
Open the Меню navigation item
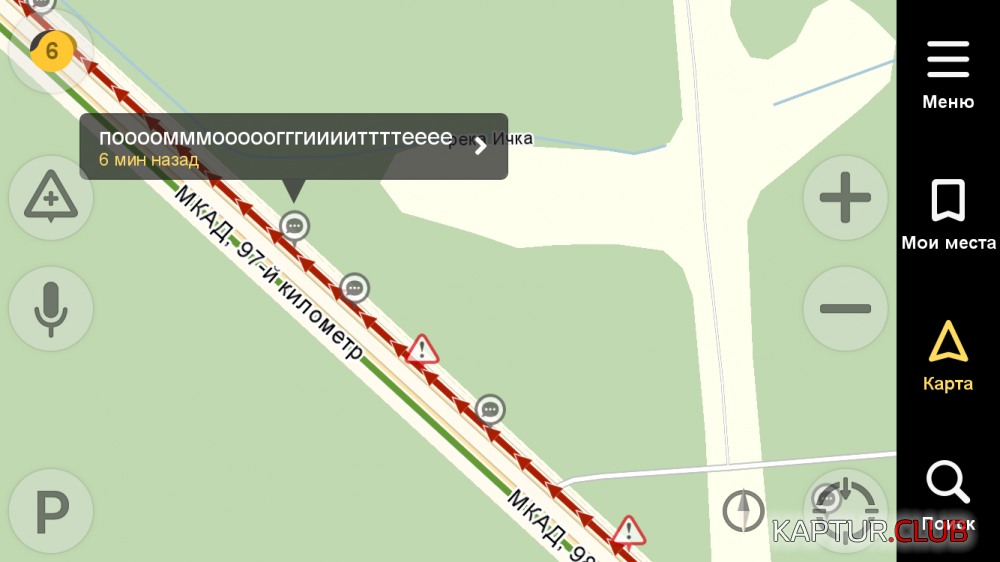(x=947, y=74)
